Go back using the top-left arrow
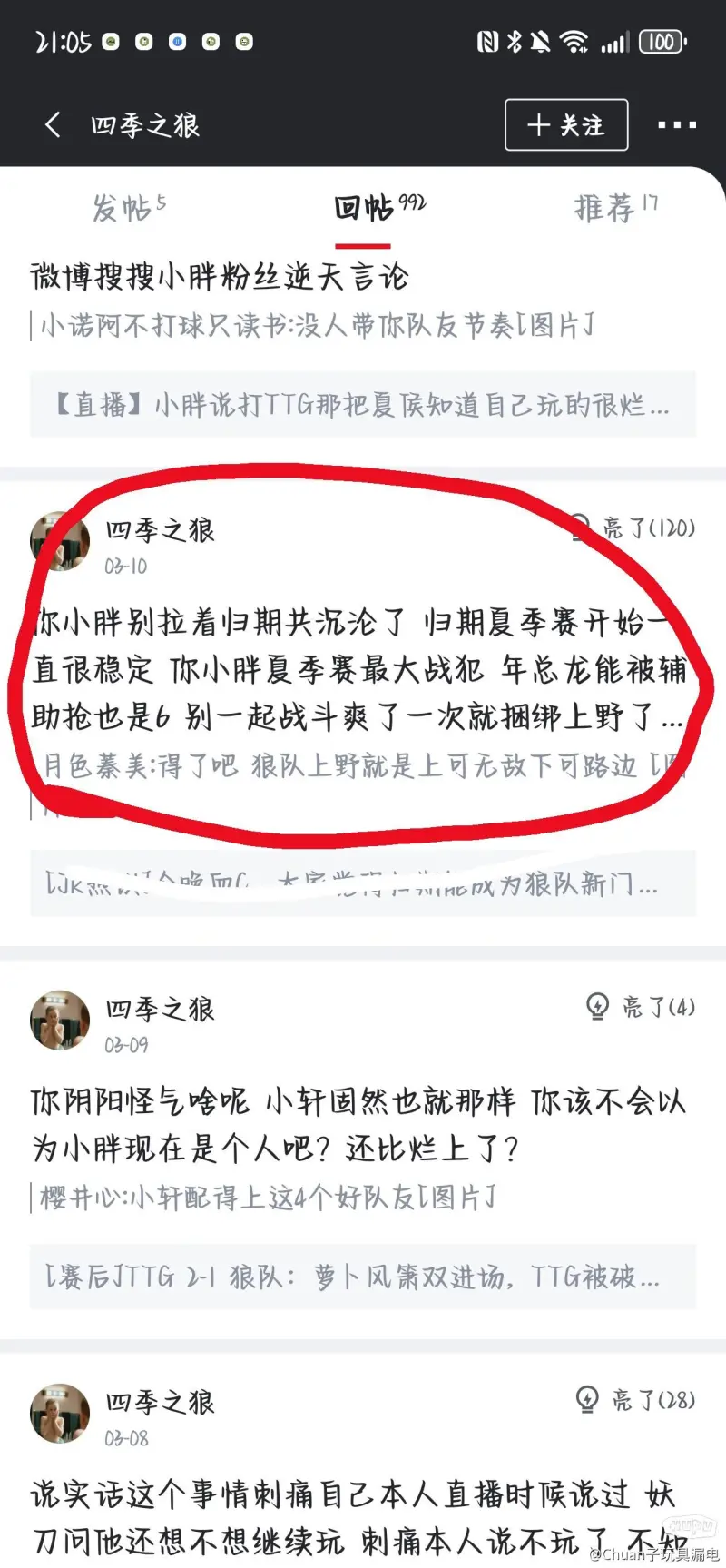Screen dimensions: 726x1568 (54, 125)
